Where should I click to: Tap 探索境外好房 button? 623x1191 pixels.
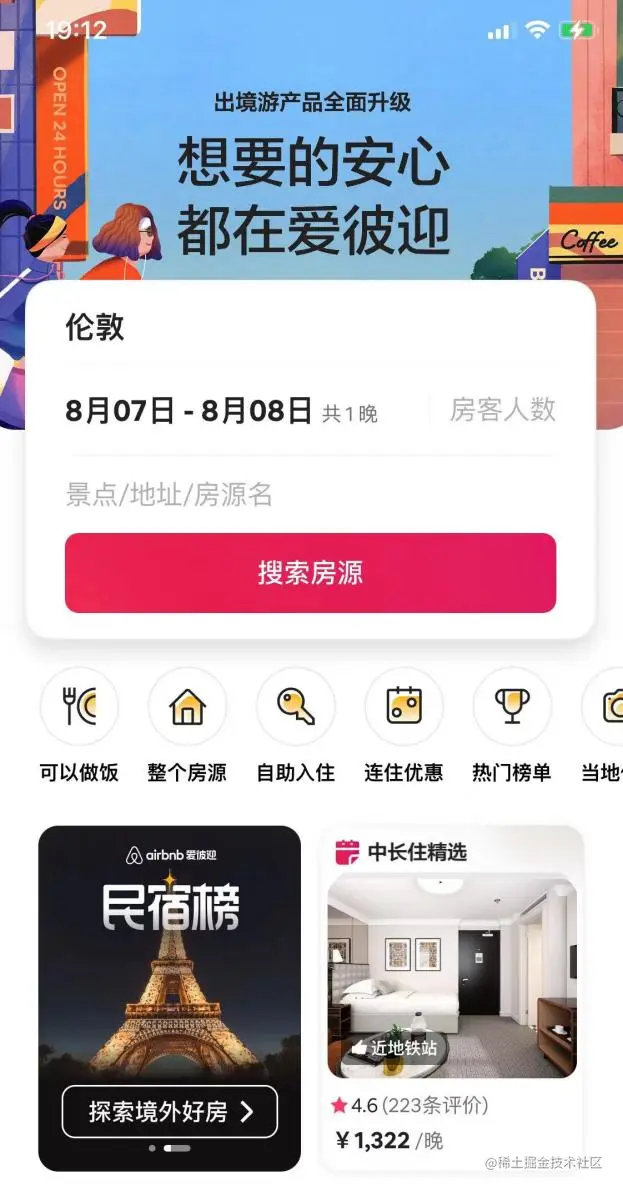pyautogui.click(x=169, y=1111)
